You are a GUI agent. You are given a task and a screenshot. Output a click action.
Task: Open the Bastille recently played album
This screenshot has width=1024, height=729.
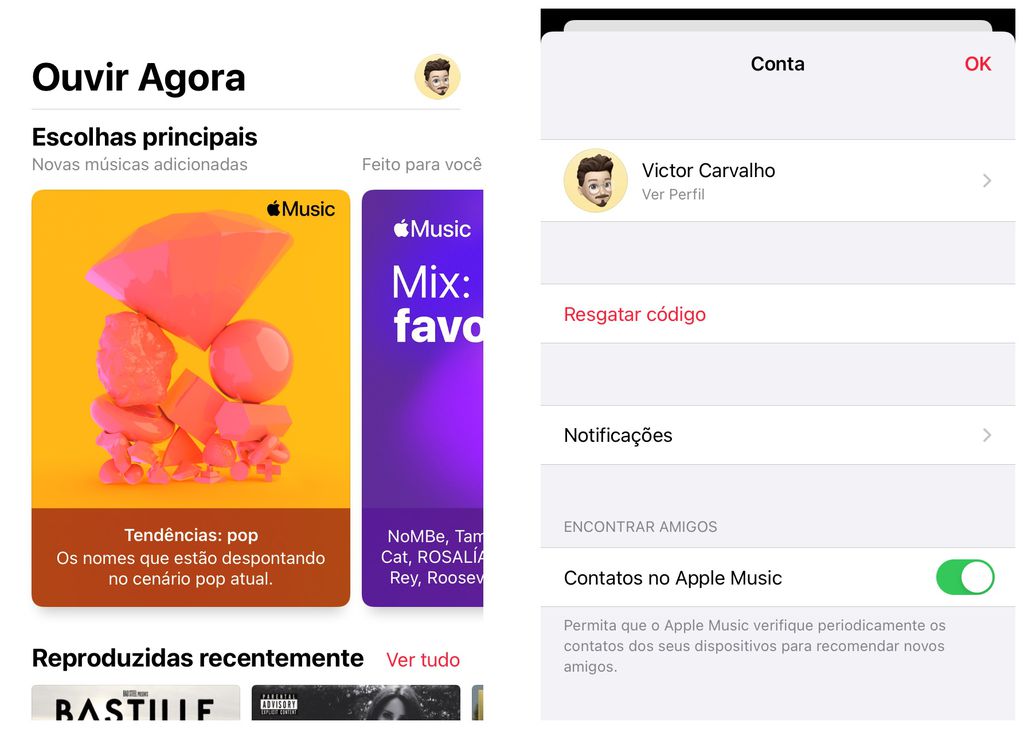tap(136, 703)
